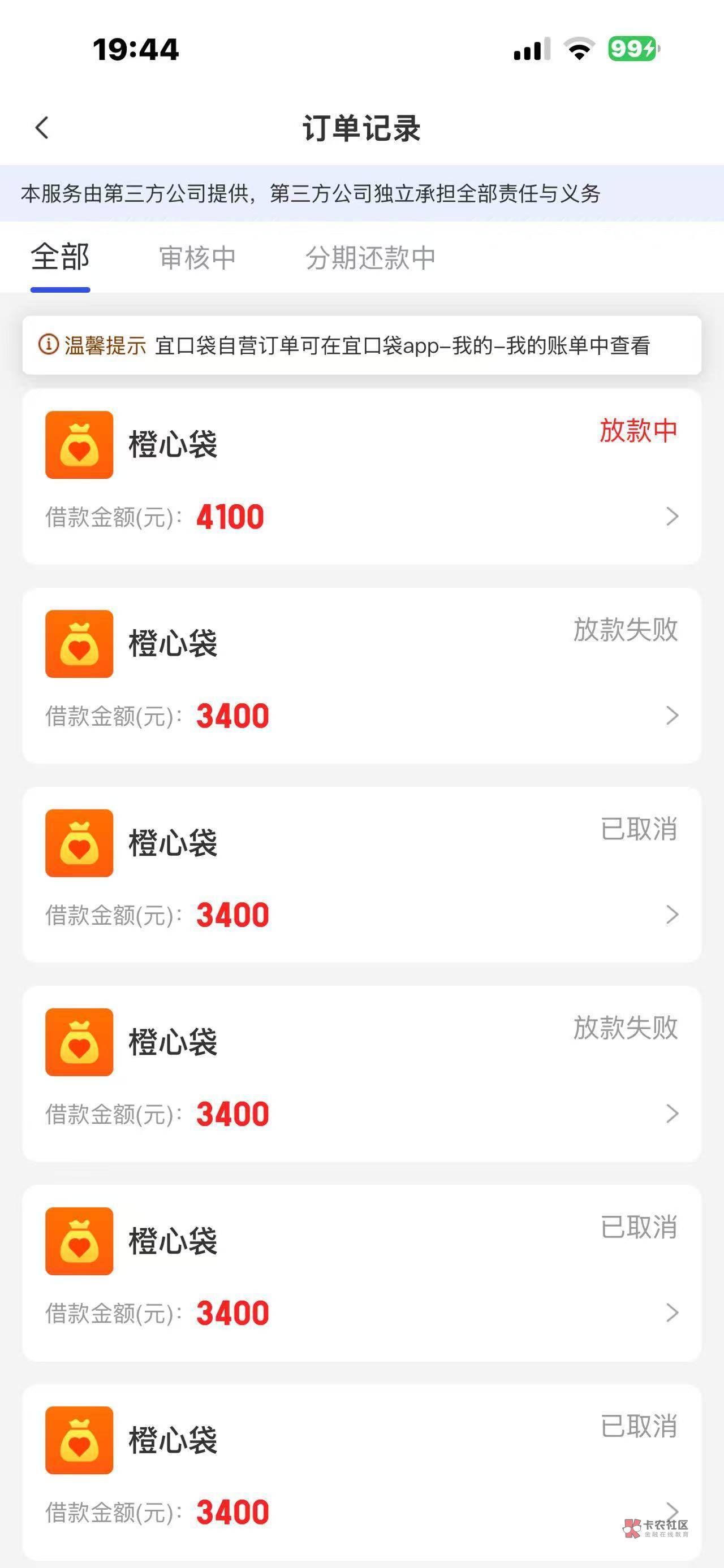Select the 全部 tab

[61, 257]
